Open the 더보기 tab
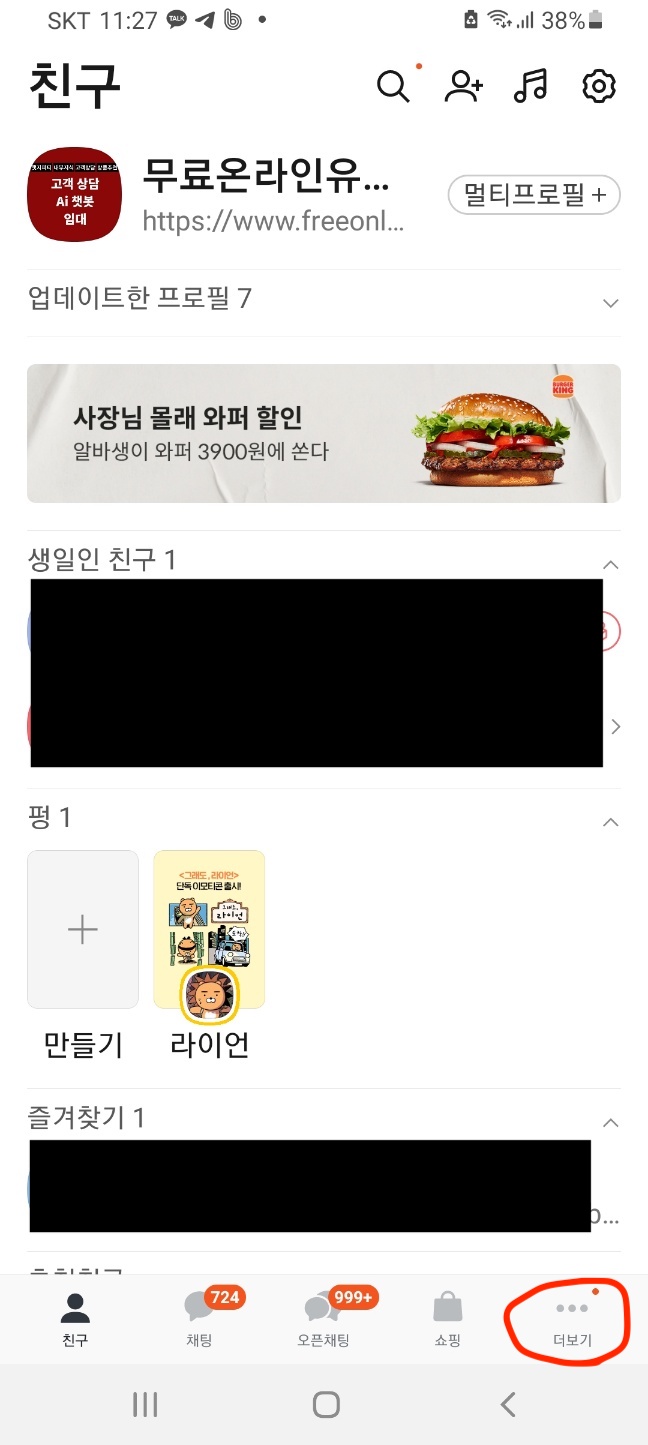 [572, 1318]
